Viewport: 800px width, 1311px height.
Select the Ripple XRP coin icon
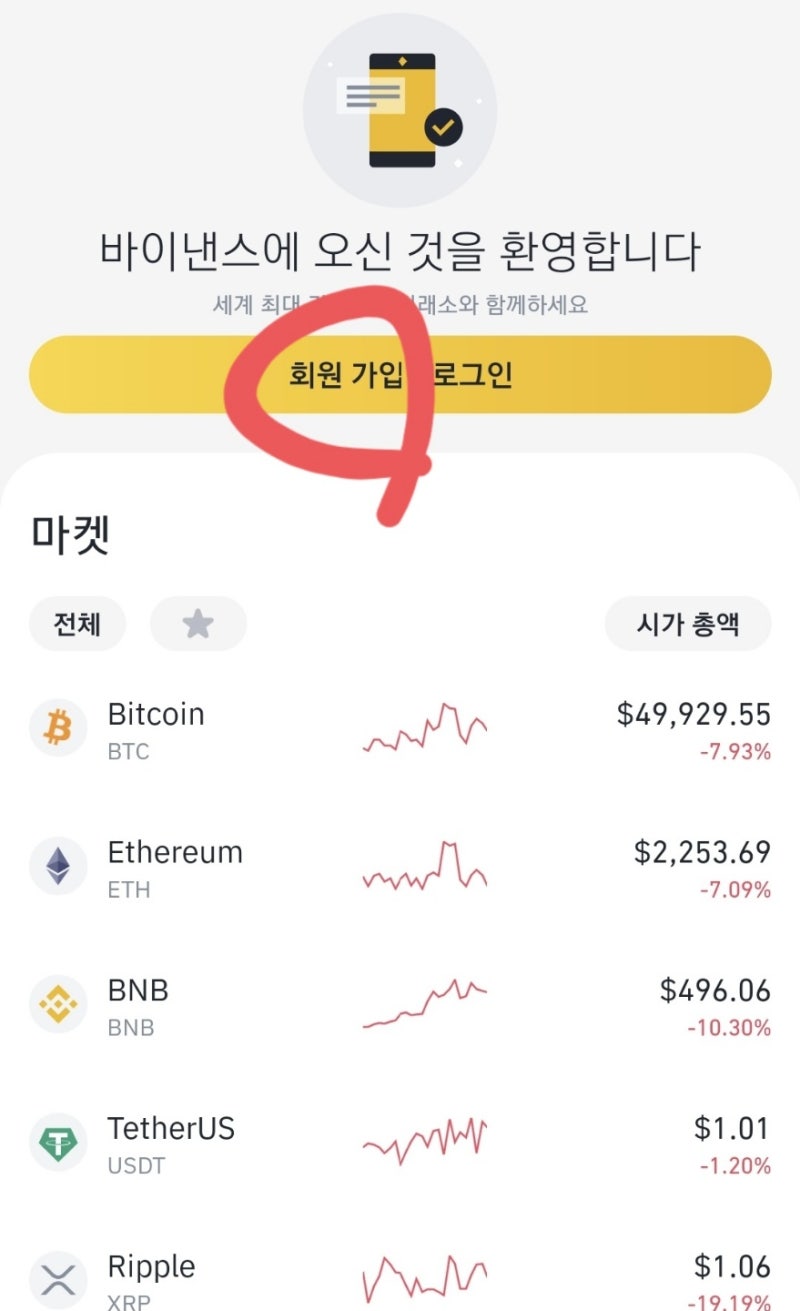57,1281
